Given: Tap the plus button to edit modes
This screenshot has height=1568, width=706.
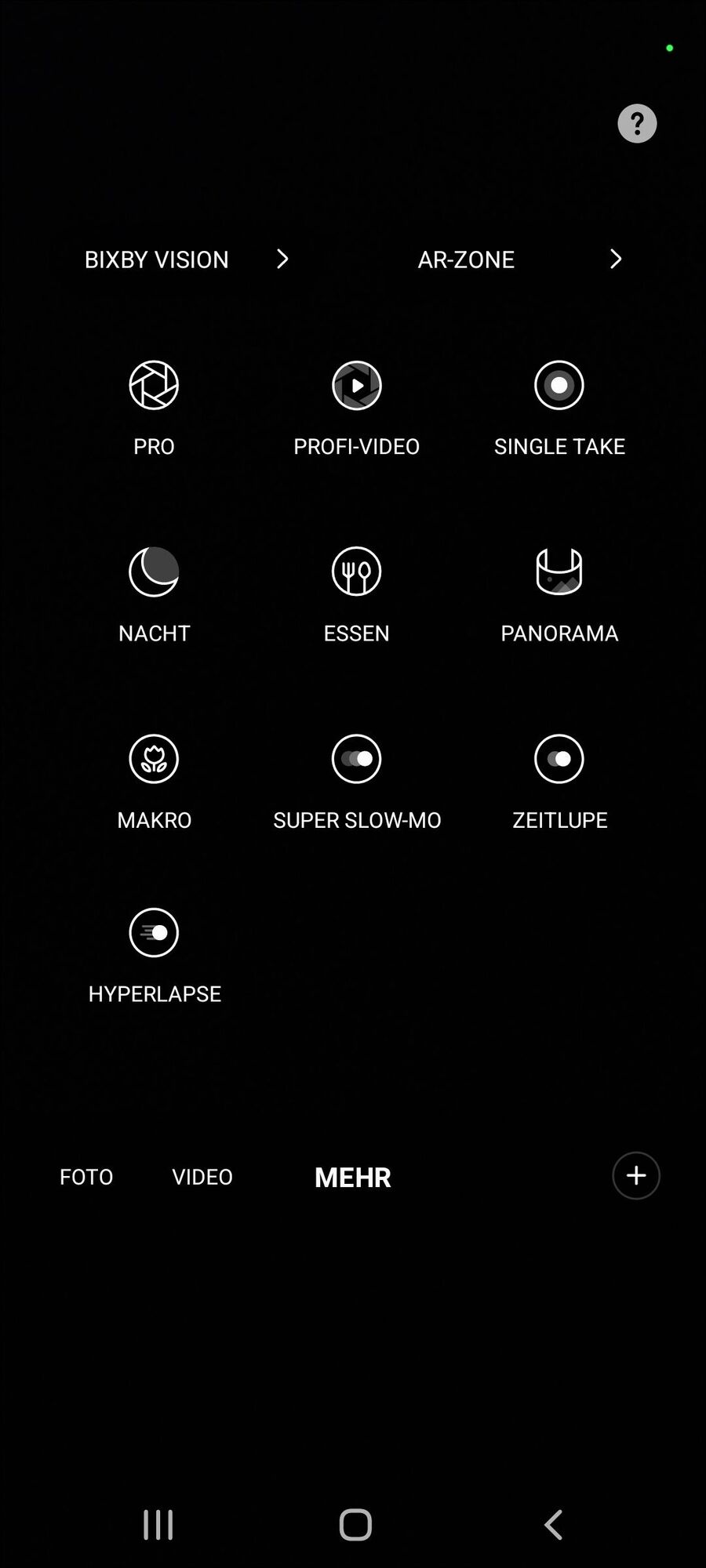Looking at the screenshot, I should click(x=635, y=1175).
